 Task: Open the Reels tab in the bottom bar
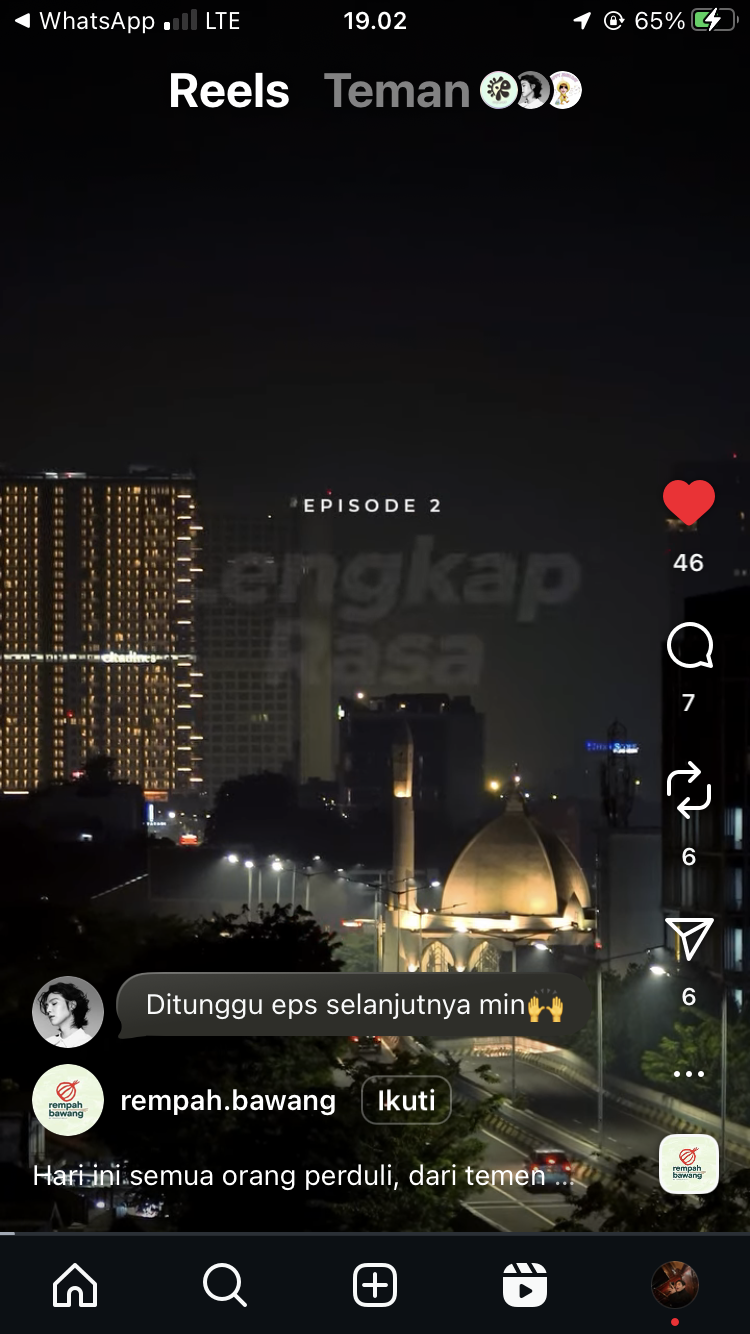pos(525,1285)
